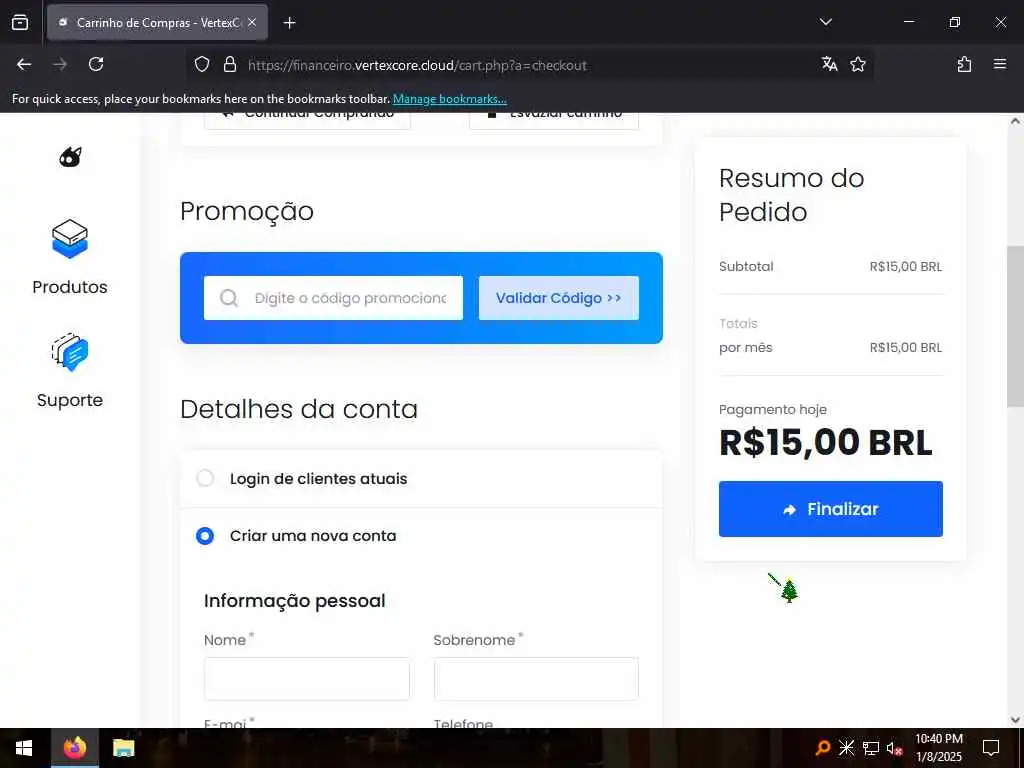The width and height of the screenshot is (1024, 768).
Task: Open the Windows Start menu
Action: 23,748
